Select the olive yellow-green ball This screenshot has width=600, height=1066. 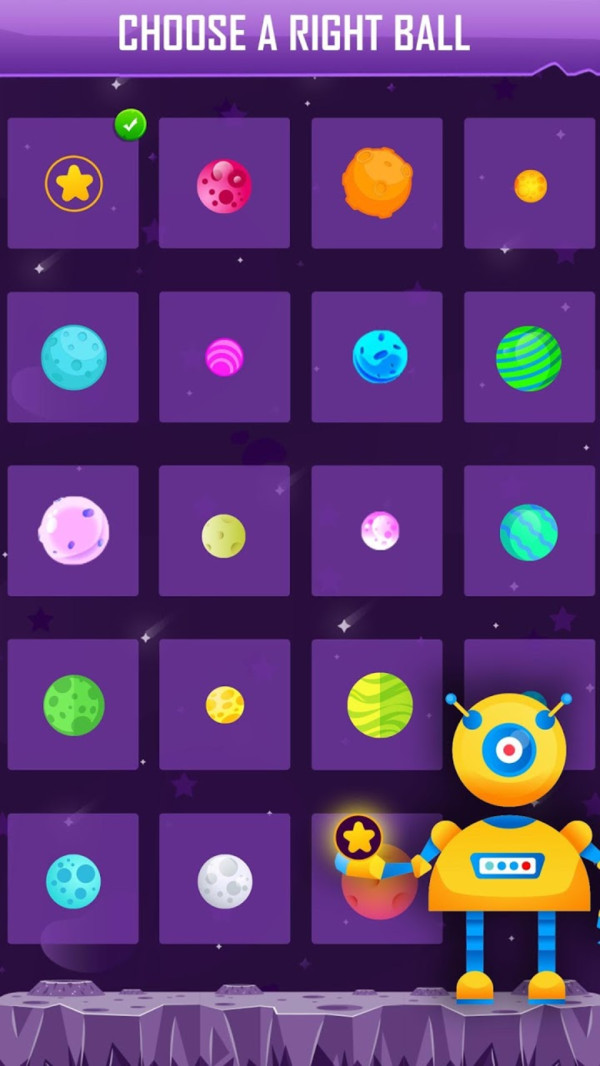224,536
